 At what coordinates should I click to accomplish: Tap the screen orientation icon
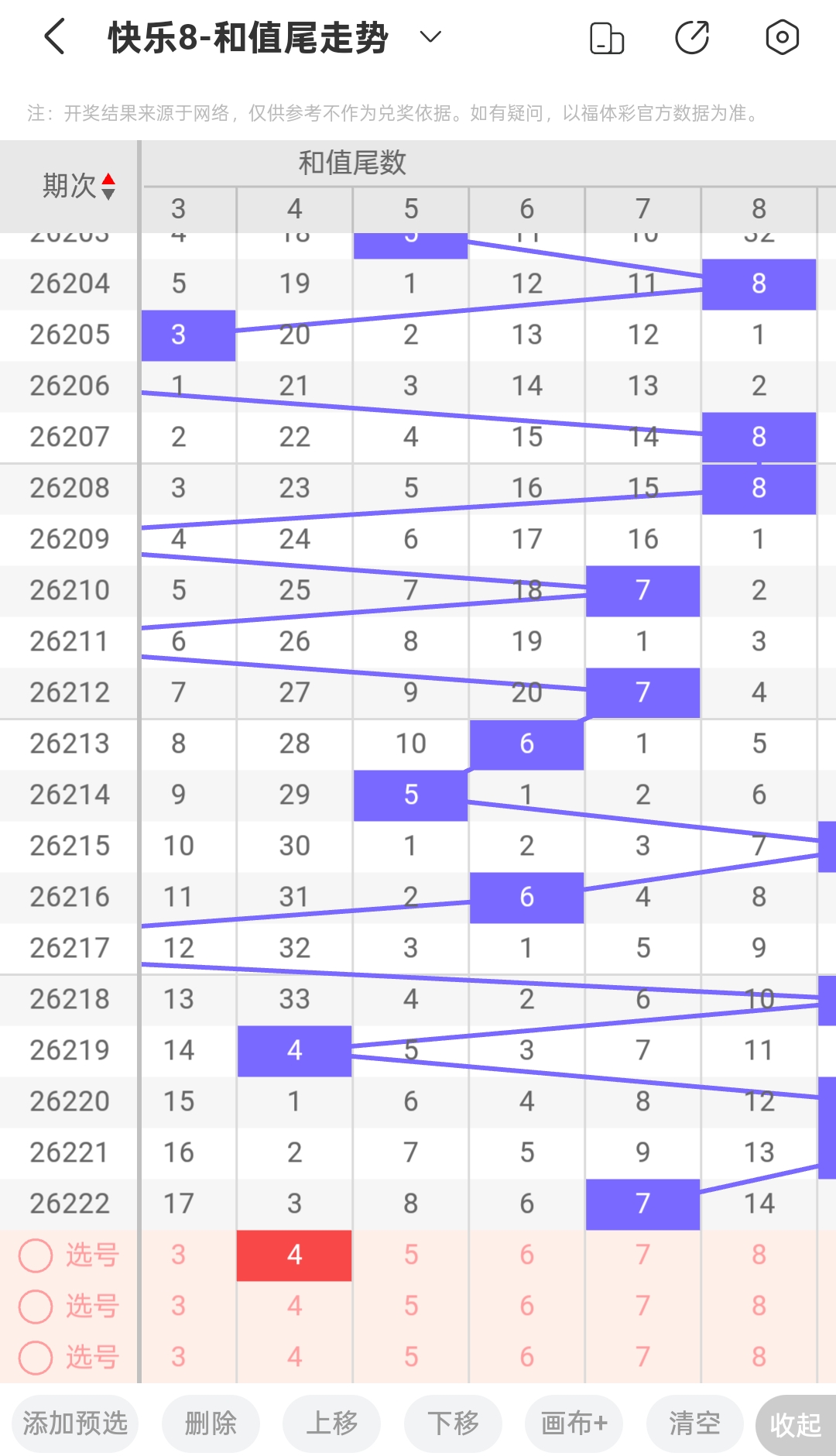point(607,38)
